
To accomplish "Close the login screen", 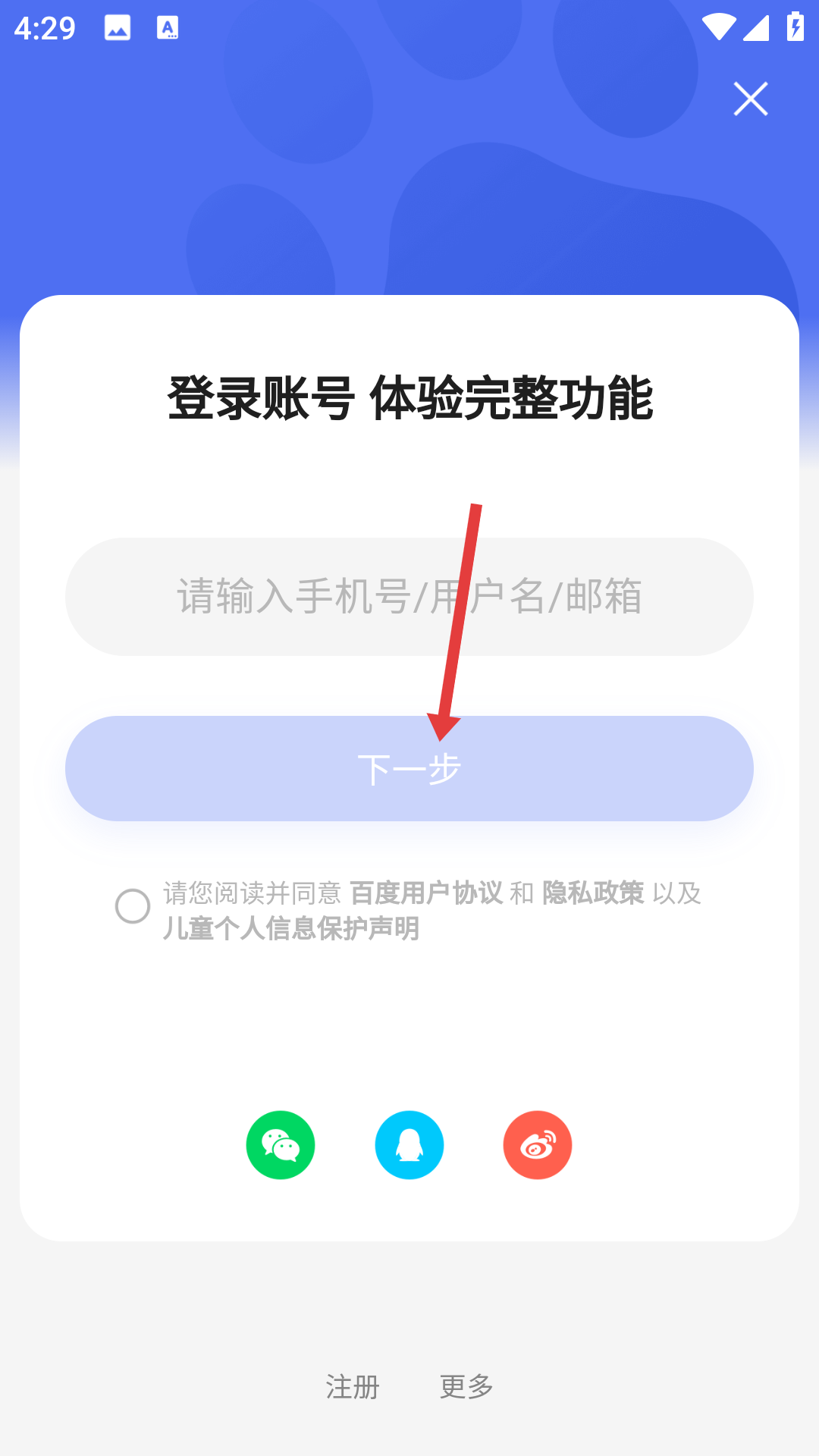I will coord(751,99).
